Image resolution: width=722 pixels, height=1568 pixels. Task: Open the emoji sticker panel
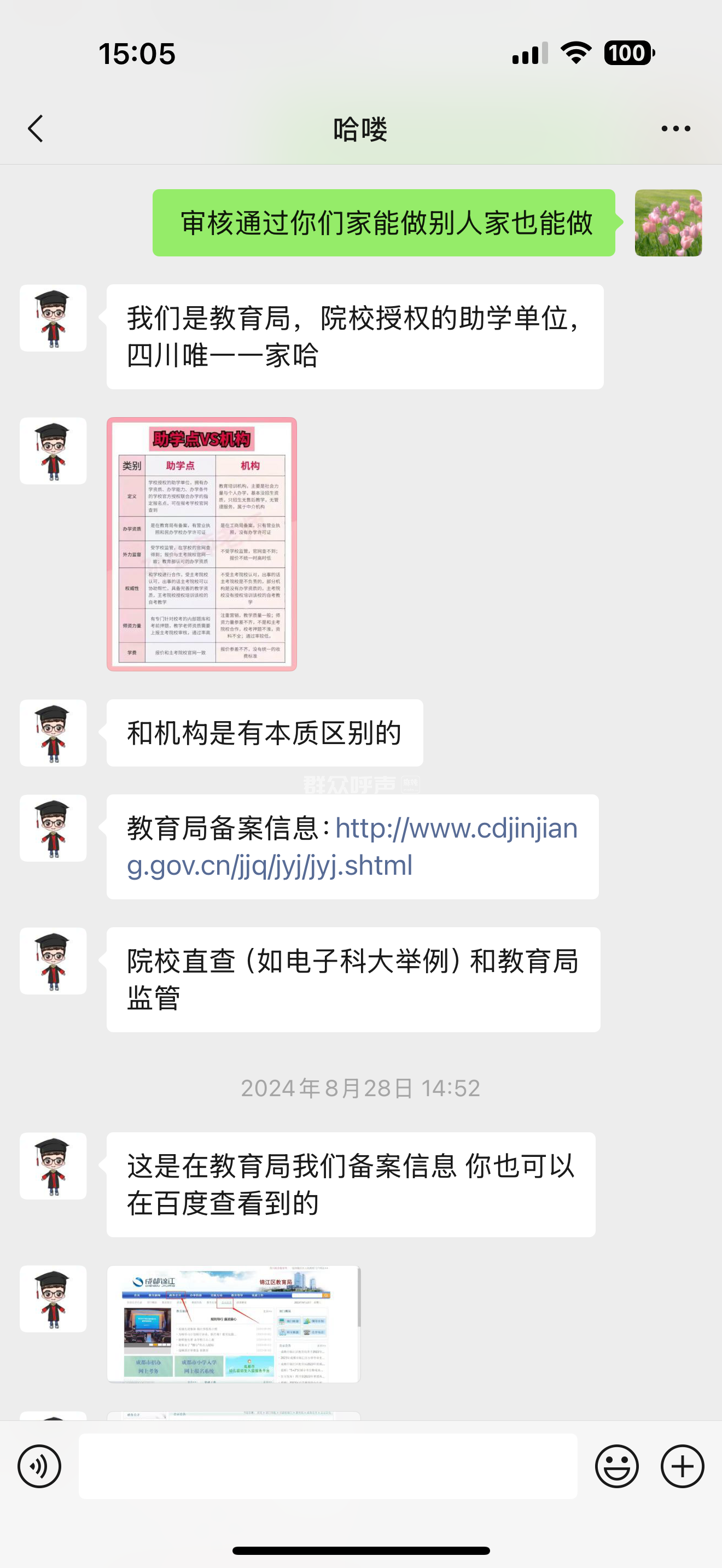pos(616,1466)
